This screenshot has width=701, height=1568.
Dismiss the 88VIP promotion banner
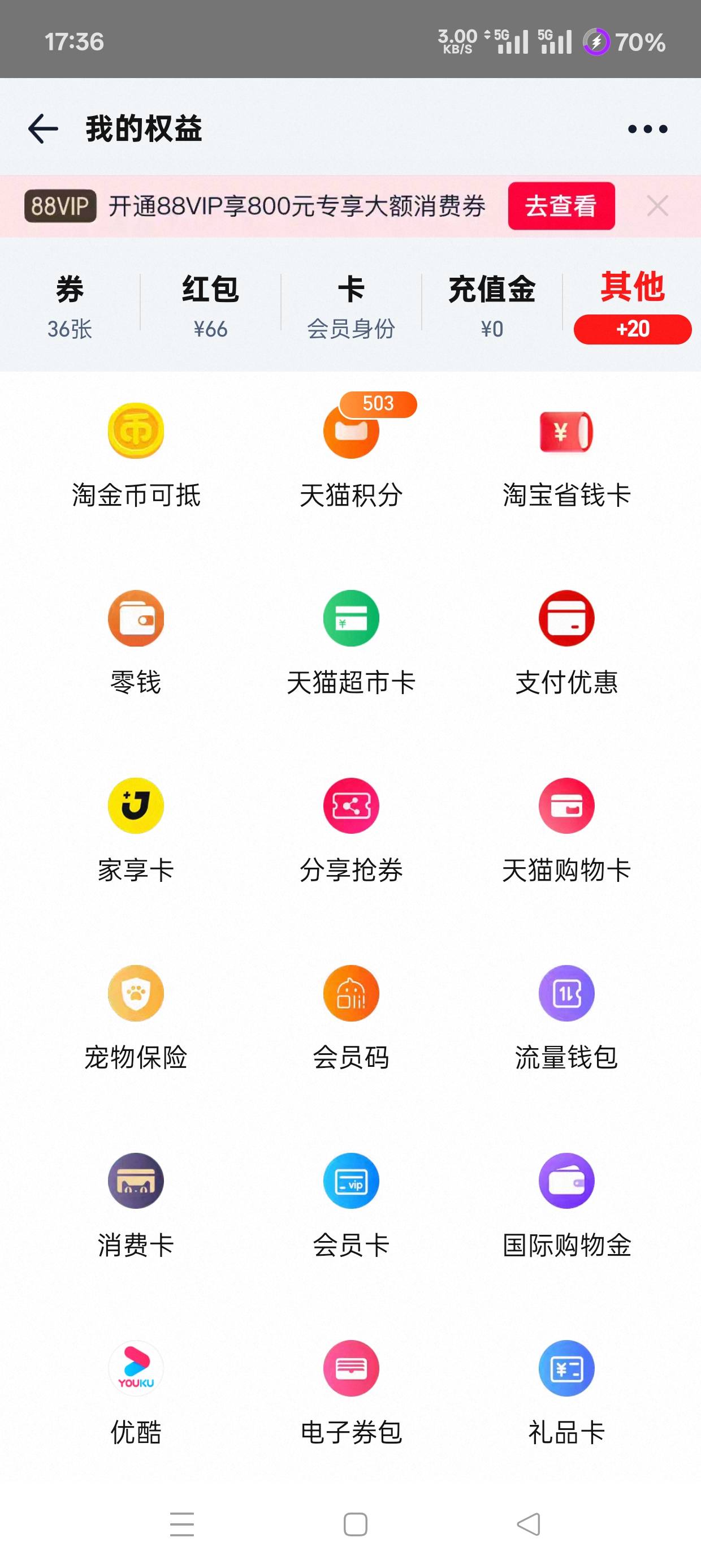657,206
